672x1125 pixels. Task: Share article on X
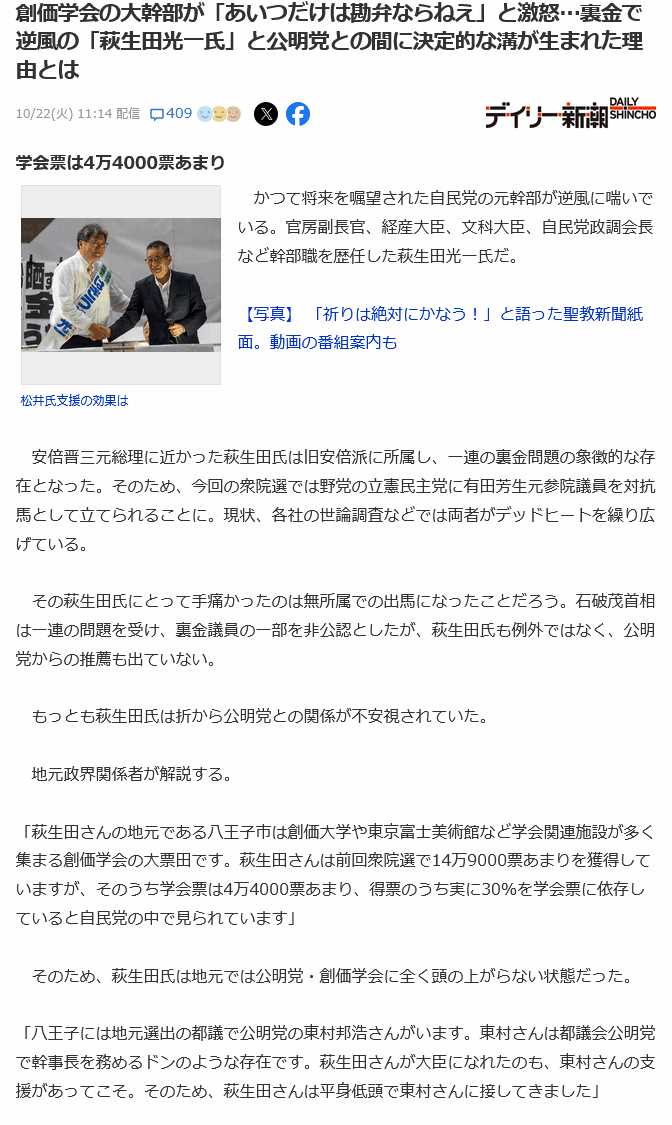265,114
